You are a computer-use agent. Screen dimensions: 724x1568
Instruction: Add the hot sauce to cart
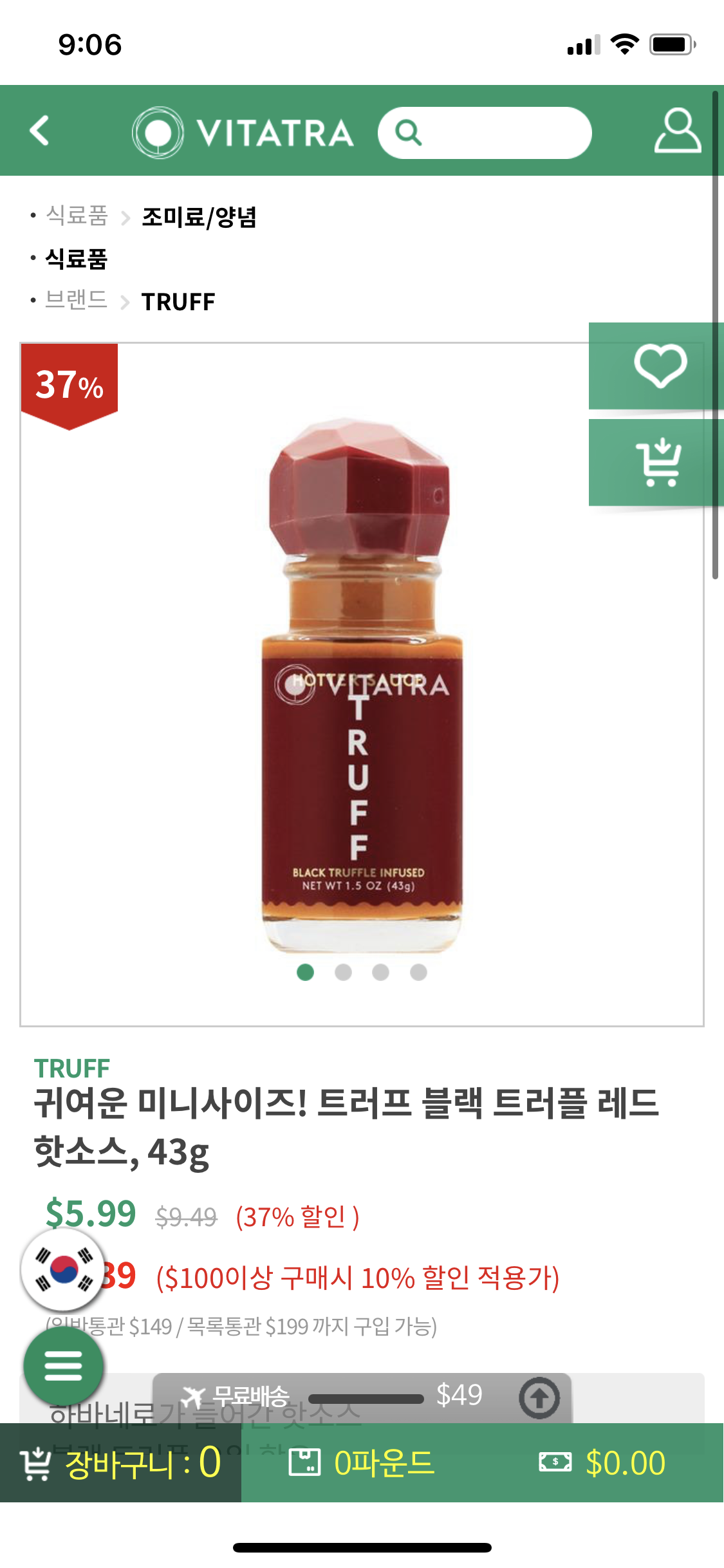(x=656, y=462)
